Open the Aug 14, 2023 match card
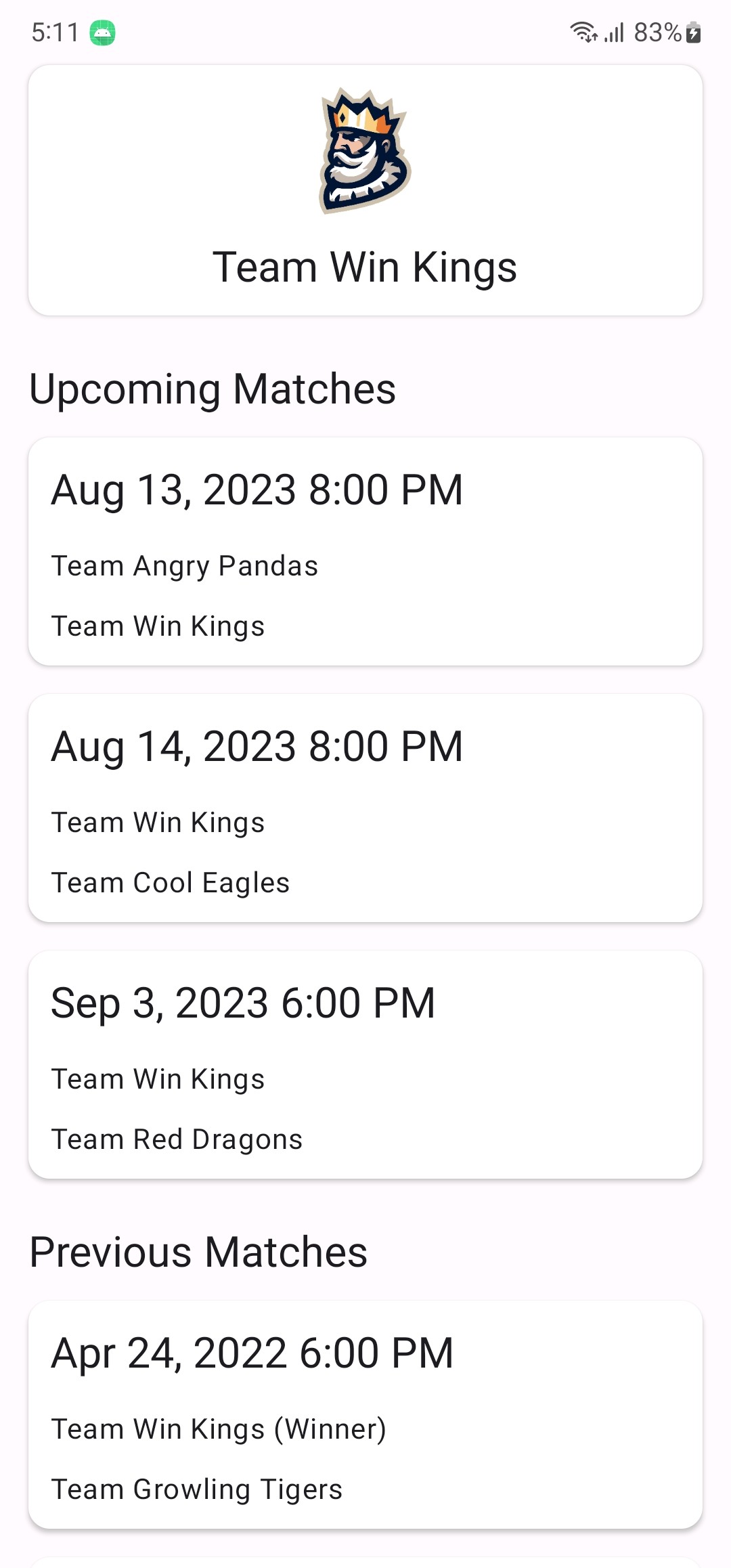 tap(365, 808)
